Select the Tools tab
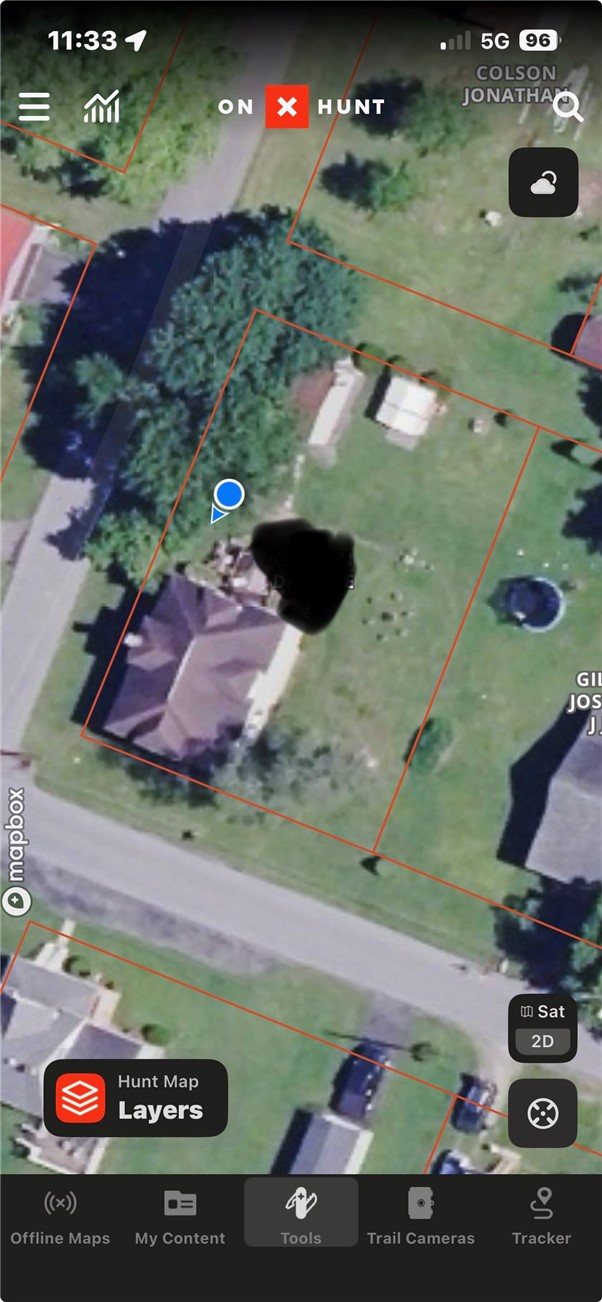This screenshot has height=1302, width=602. pos(301,1216)
